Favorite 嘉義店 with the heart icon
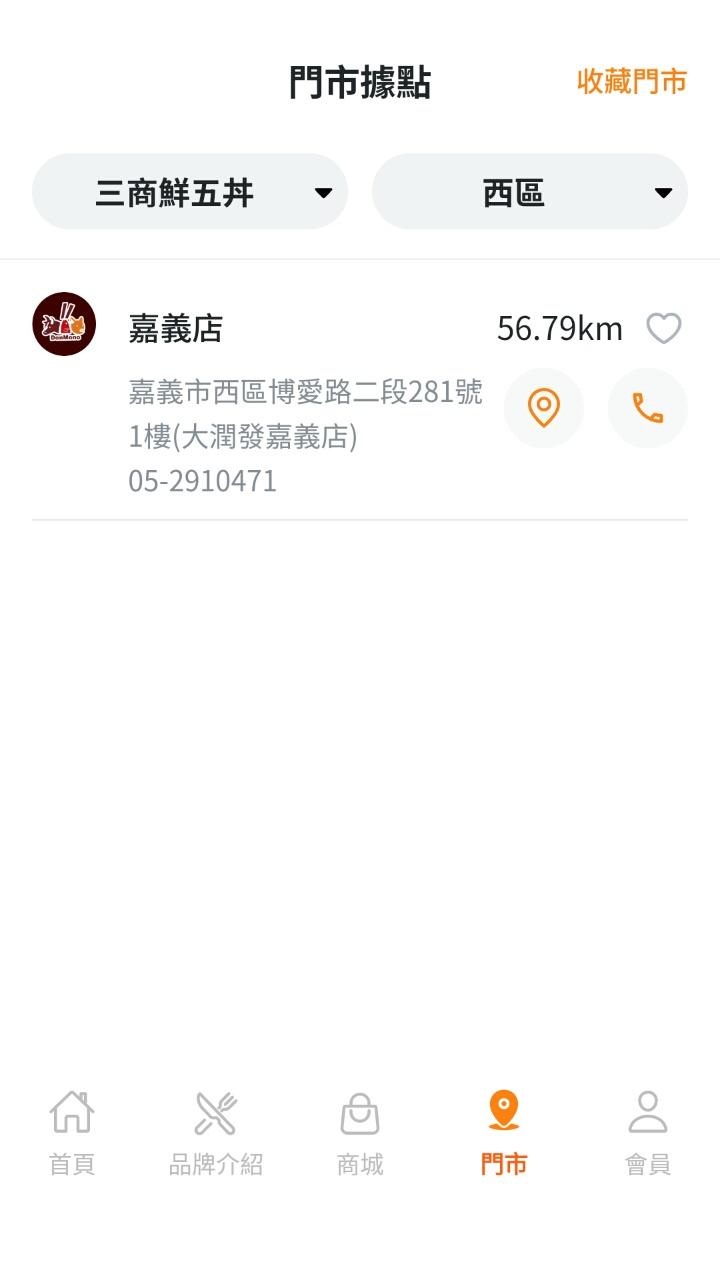Screen dimensions: 720x1280 coord(664,328)
